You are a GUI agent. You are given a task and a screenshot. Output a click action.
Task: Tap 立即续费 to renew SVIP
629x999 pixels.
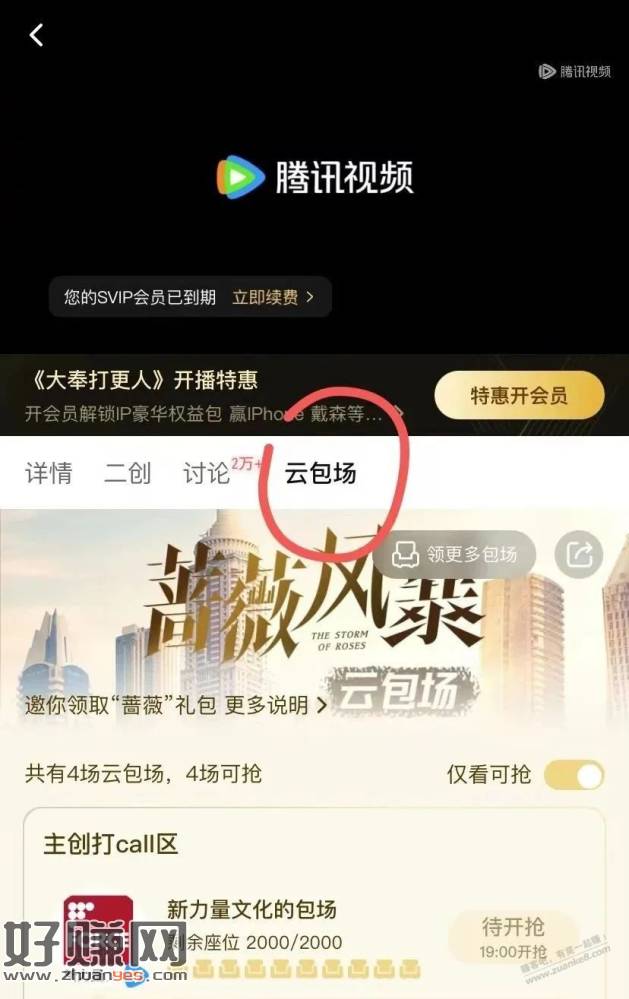(x=273, y=297)
